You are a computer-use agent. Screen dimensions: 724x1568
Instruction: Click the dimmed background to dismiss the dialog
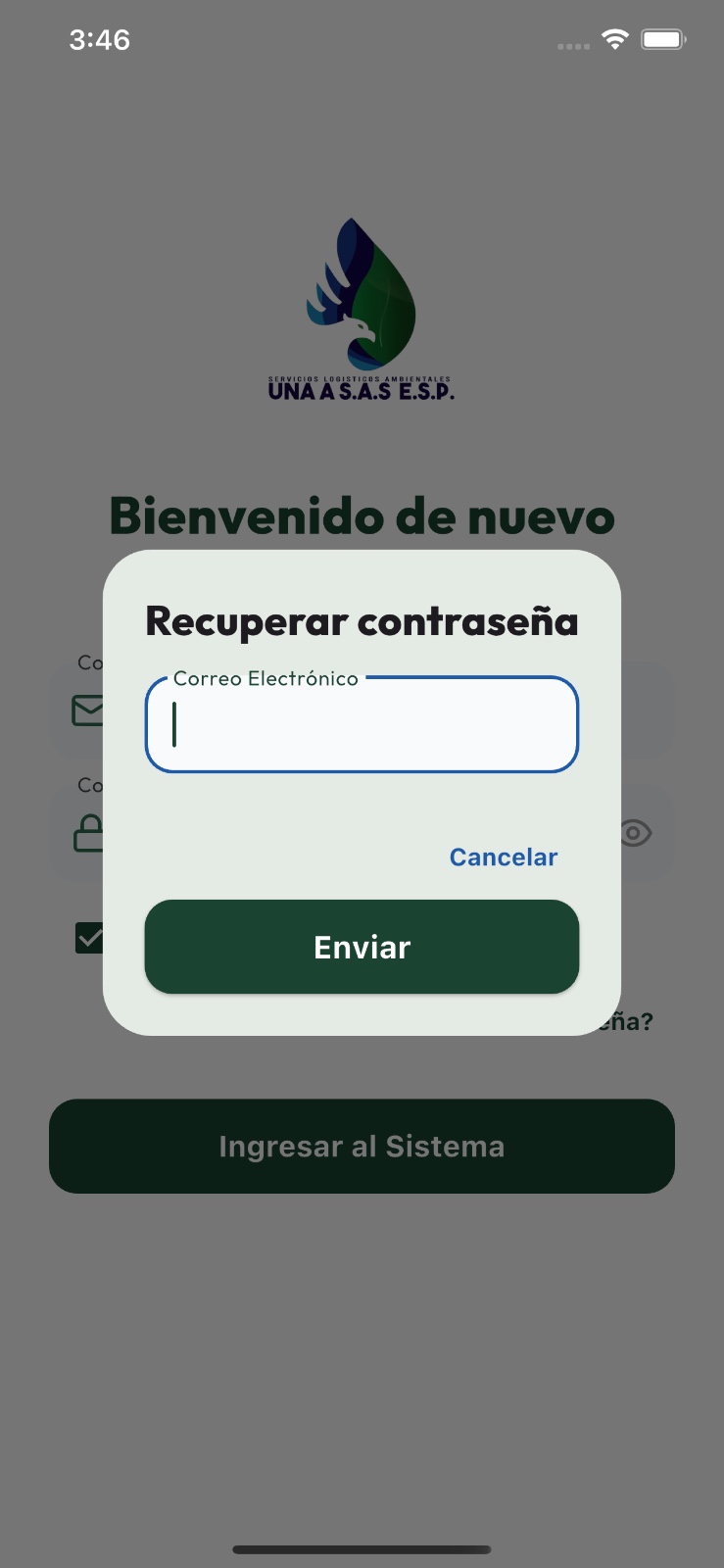point(362,1372)
